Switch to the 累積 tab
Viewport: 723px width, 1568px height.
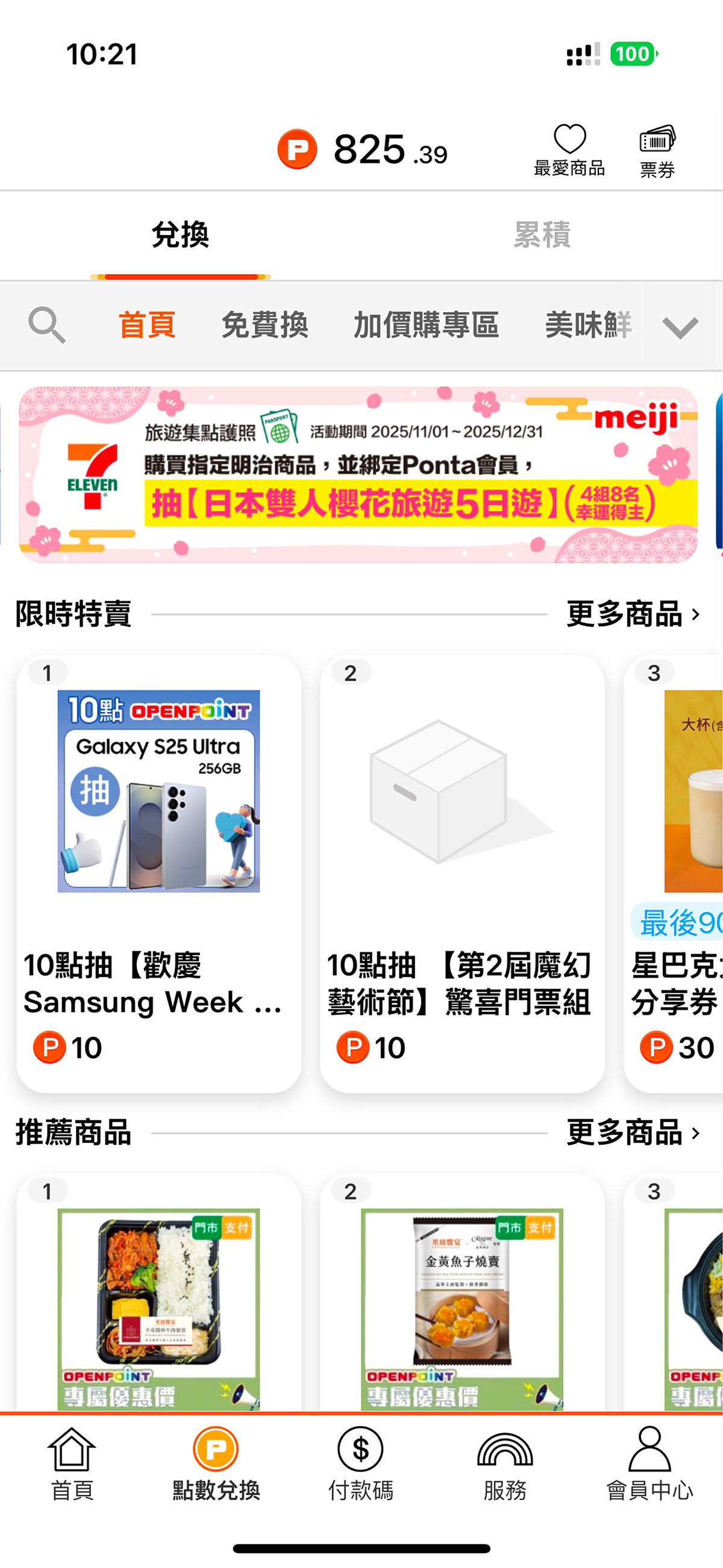[x=542, y=235]
